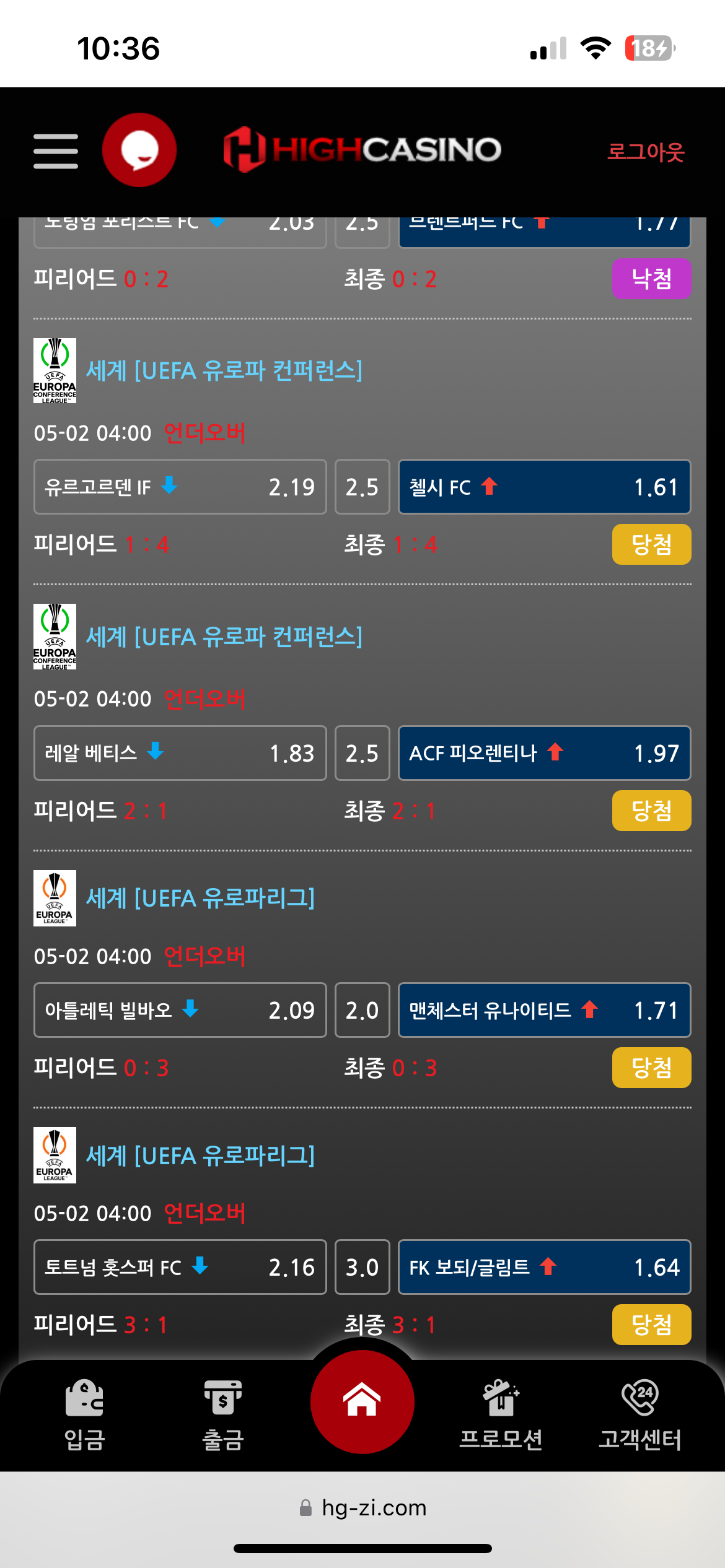Open the hamburger menu
Image resolution: width=725 pixels, height=1568 pixels.
tap(56, 151)
